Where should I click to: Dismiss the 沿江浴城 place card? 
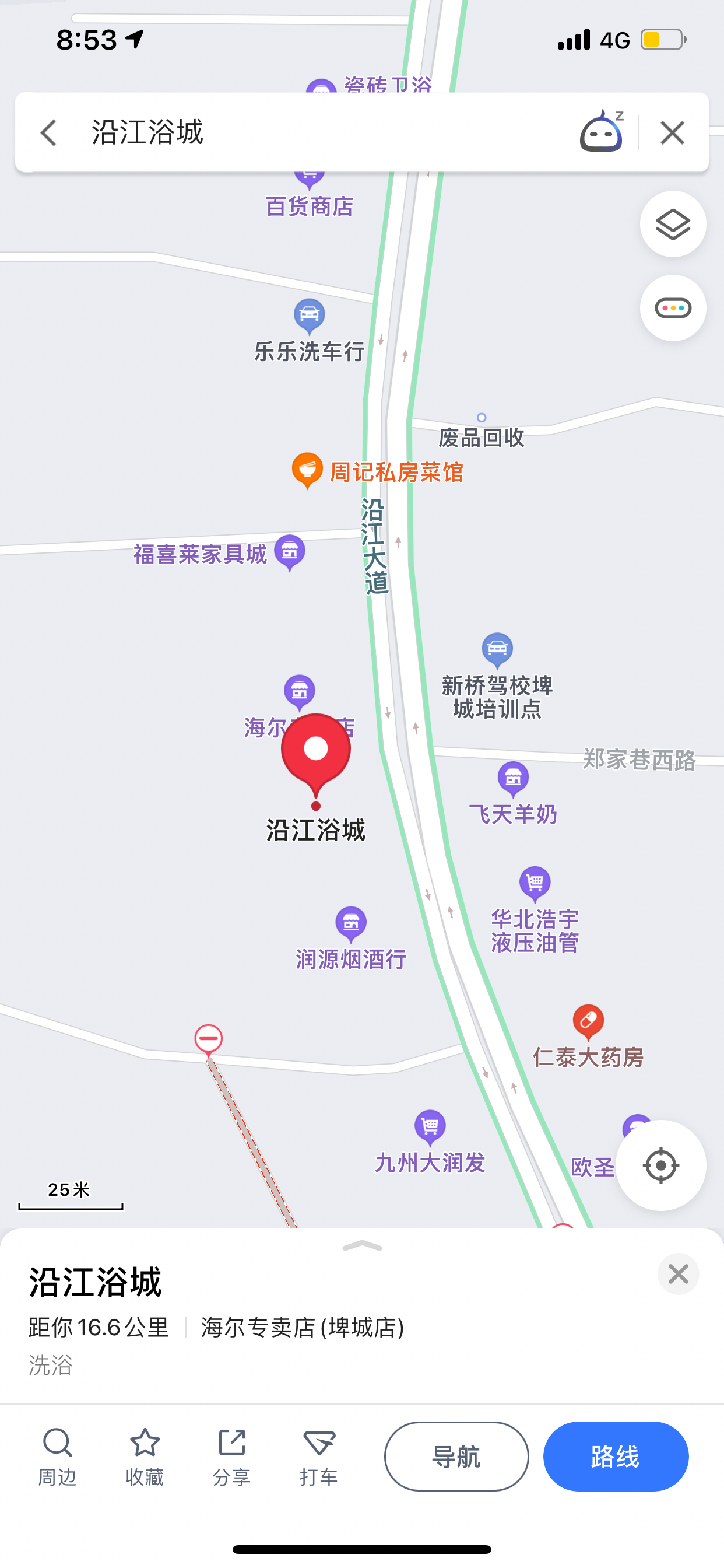(x=679, y=1274)
